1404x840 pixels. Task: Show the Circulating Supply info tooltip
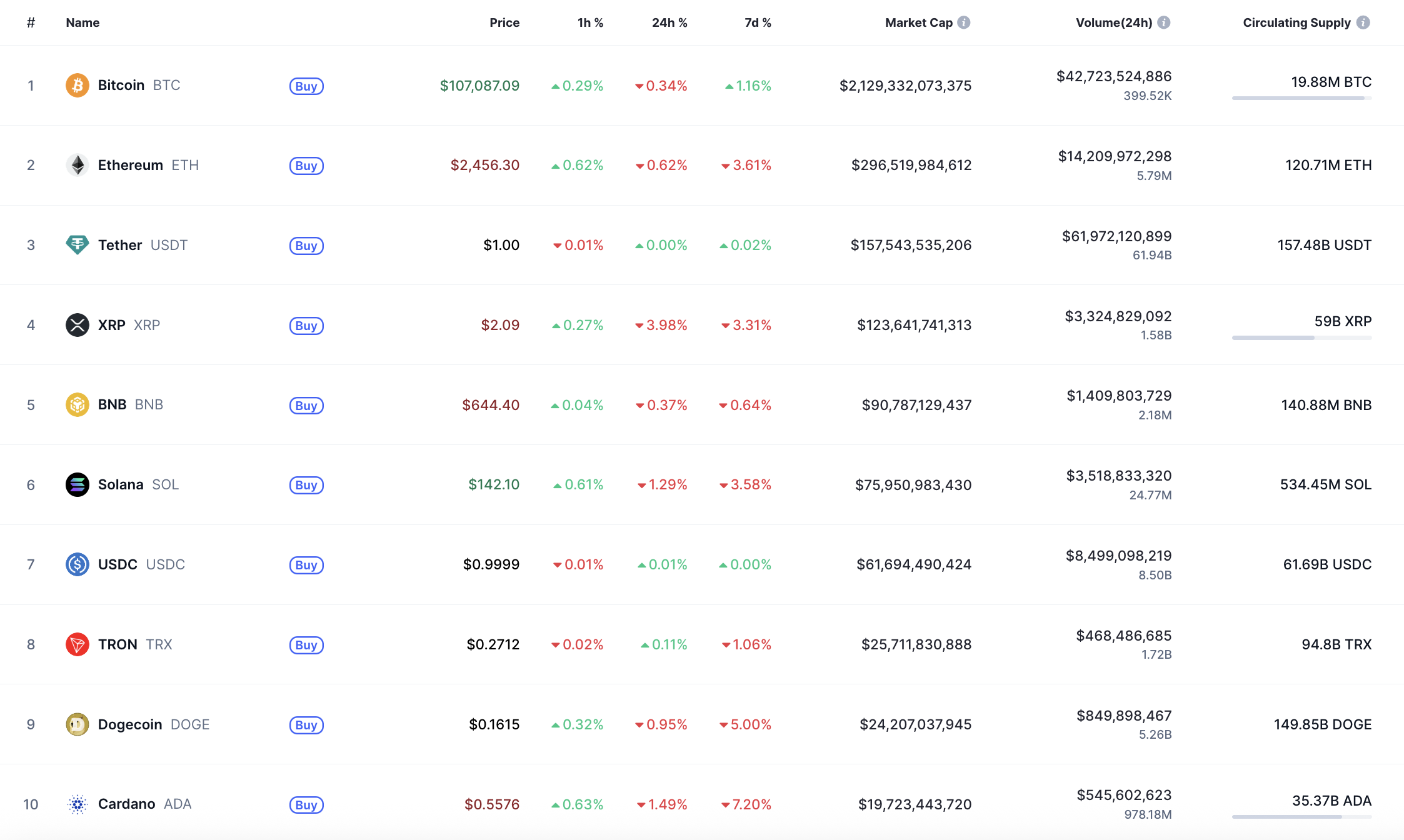tap(1363, 22)
